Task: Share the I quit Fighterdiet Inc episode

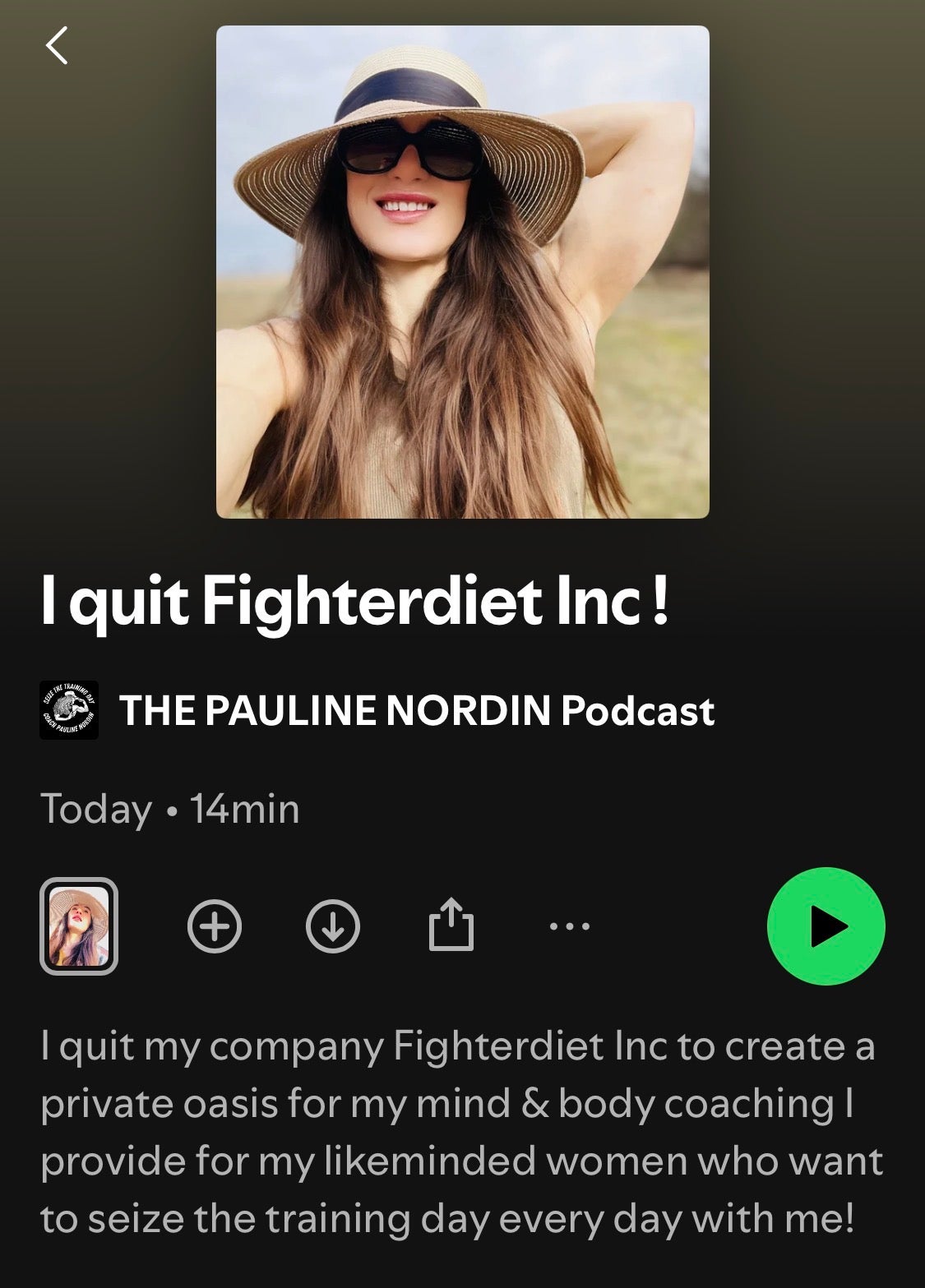Action: pos(451,925)
